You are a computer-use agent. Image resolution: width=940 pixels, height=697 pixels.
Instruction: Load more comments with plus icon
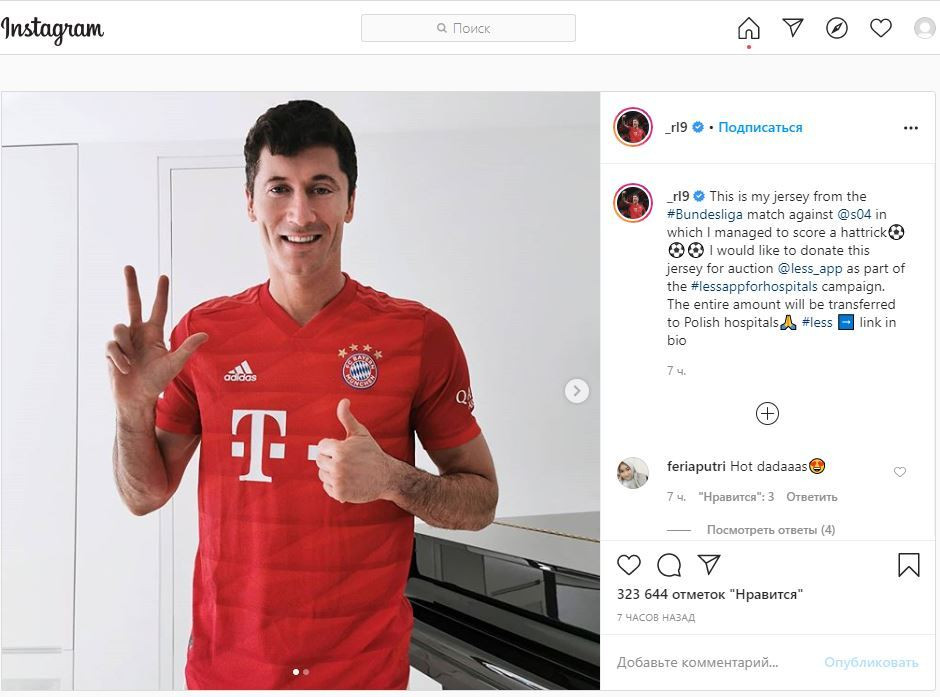tap(767, 413)
